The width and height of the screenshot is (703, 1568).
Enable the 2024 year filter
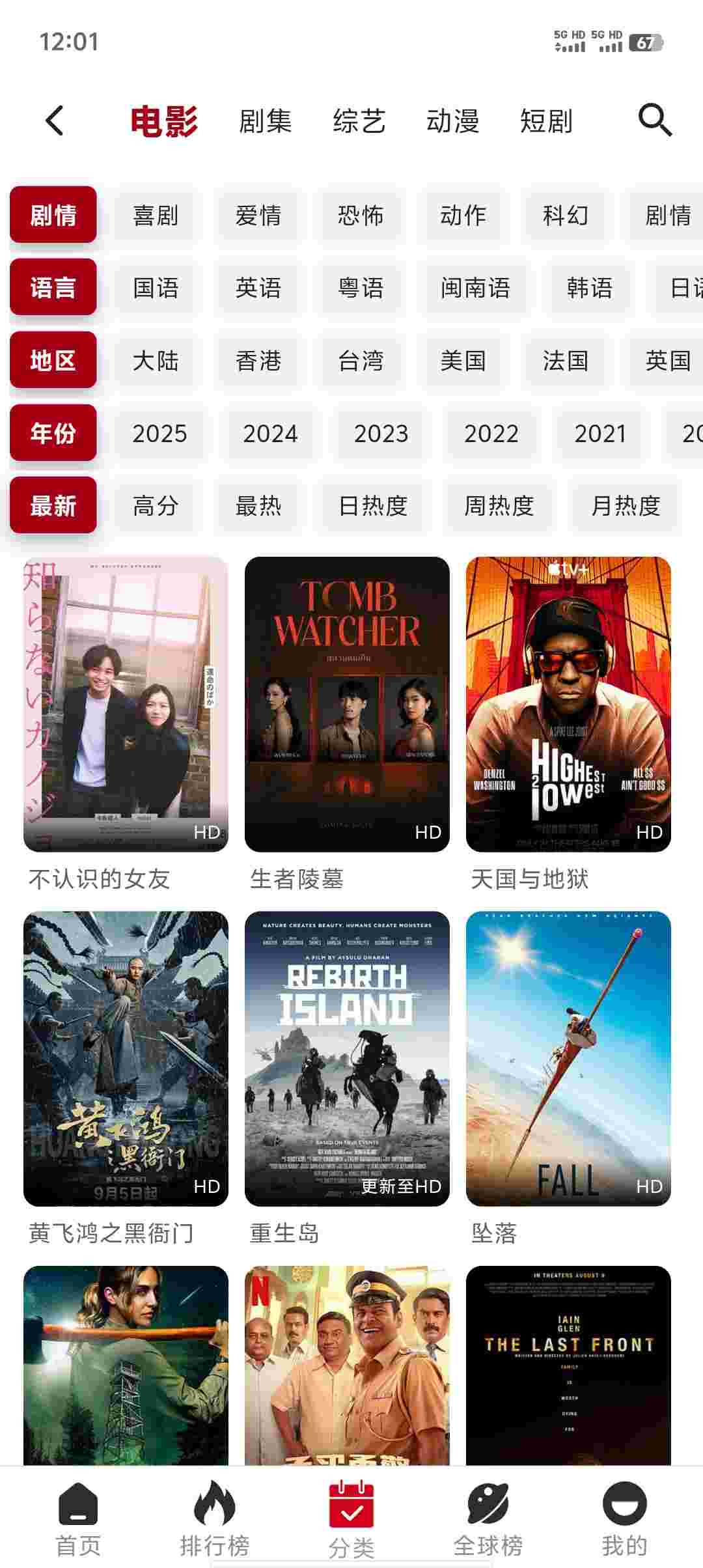(269, 434)
